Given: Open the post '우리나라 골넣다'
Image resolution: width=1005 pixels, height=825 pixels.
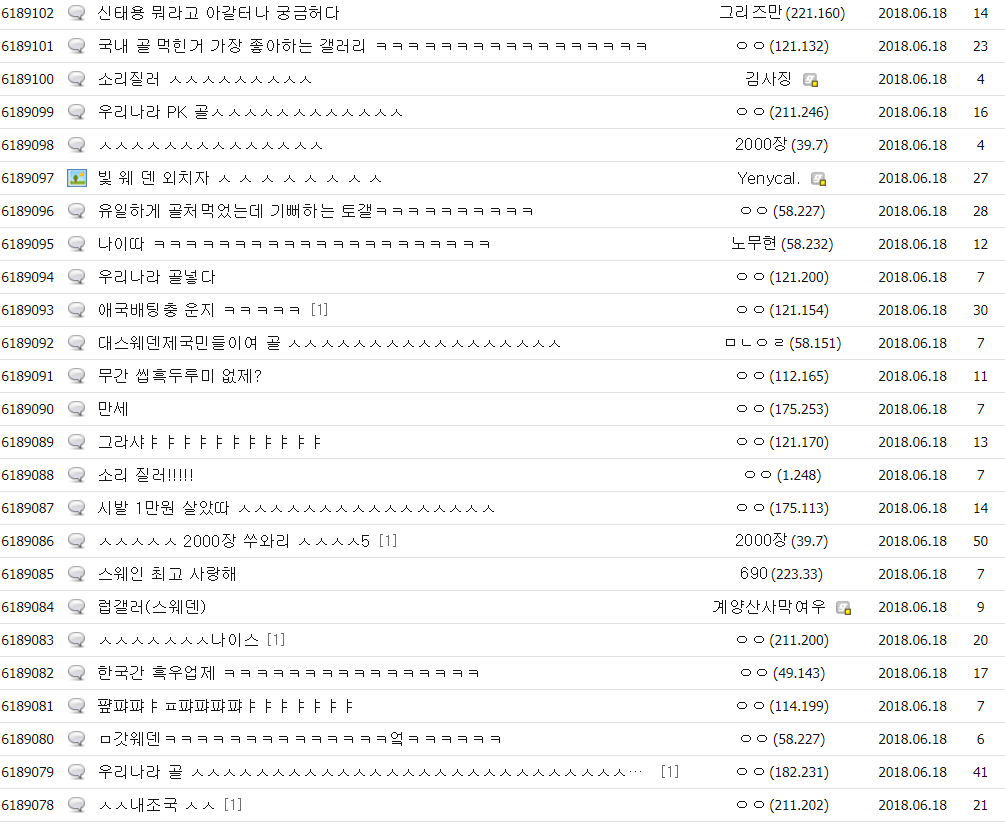Looking at the screenshot, I should (x=156, y=277).
